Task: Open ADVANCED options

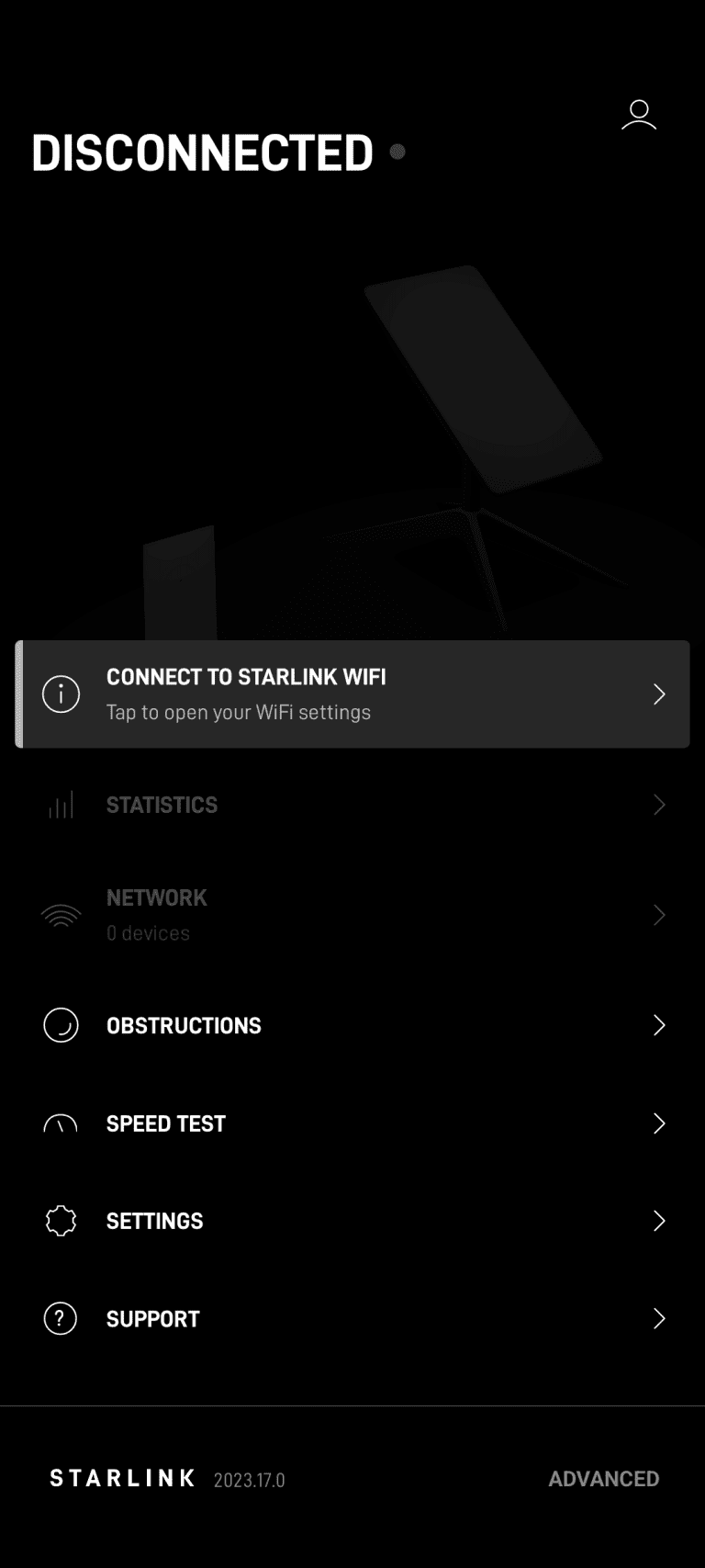Action: (x=604, y=1479)
